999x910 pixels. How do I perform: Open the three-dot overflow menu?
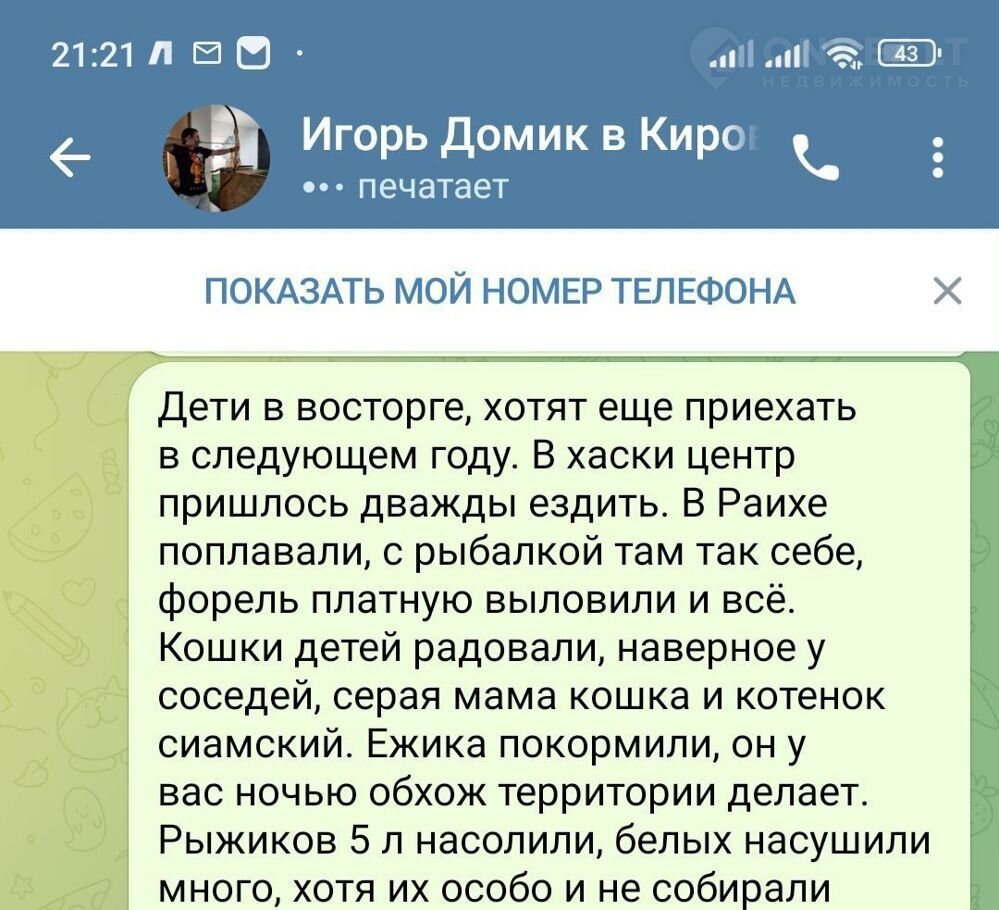pyautogui.click(x=938, y=159)
